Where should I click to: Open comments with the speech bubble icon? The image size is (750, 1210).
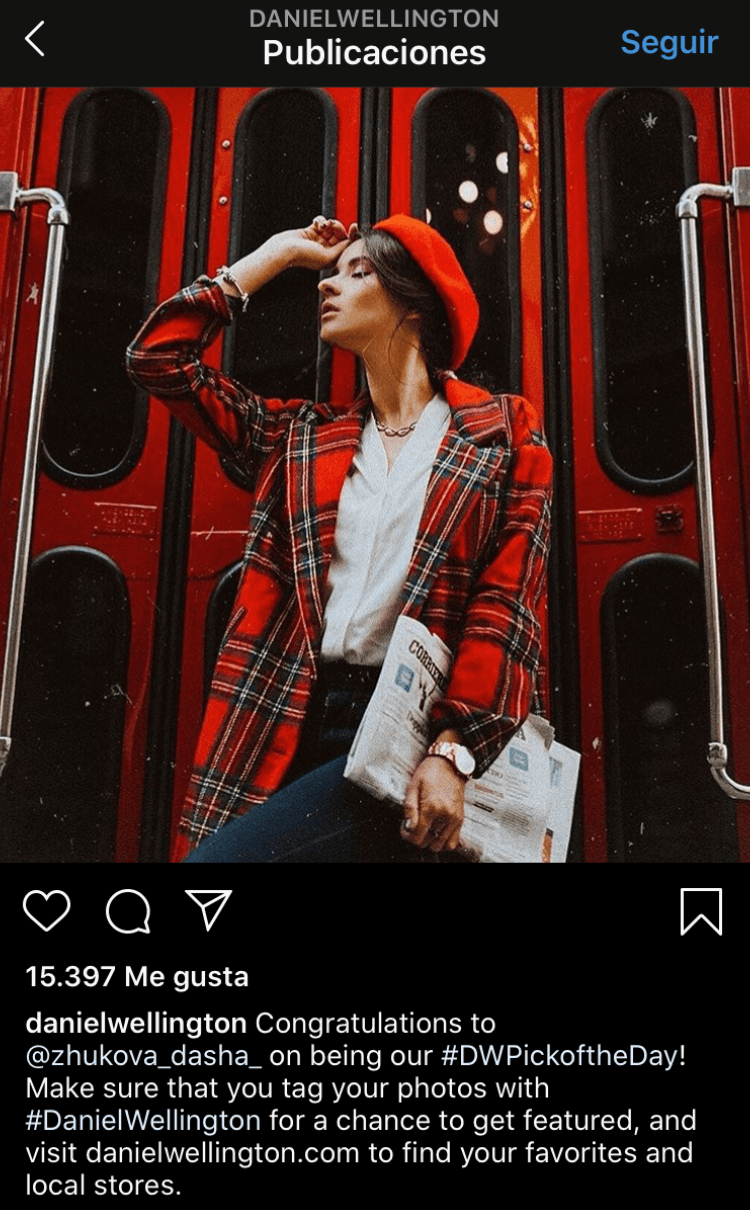[x=128, y=911]
